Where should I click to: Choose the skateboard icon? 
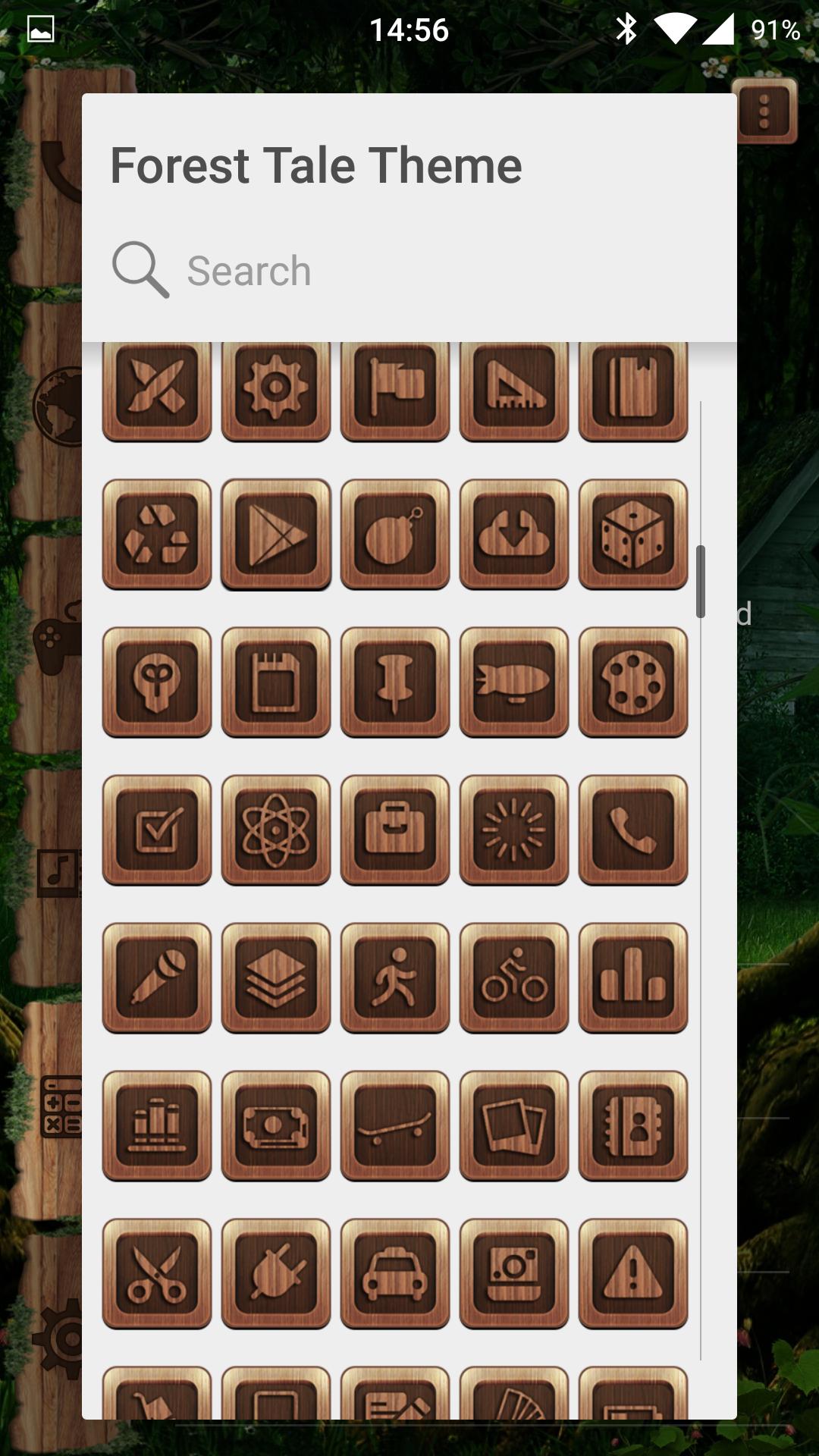[395, 1126]
